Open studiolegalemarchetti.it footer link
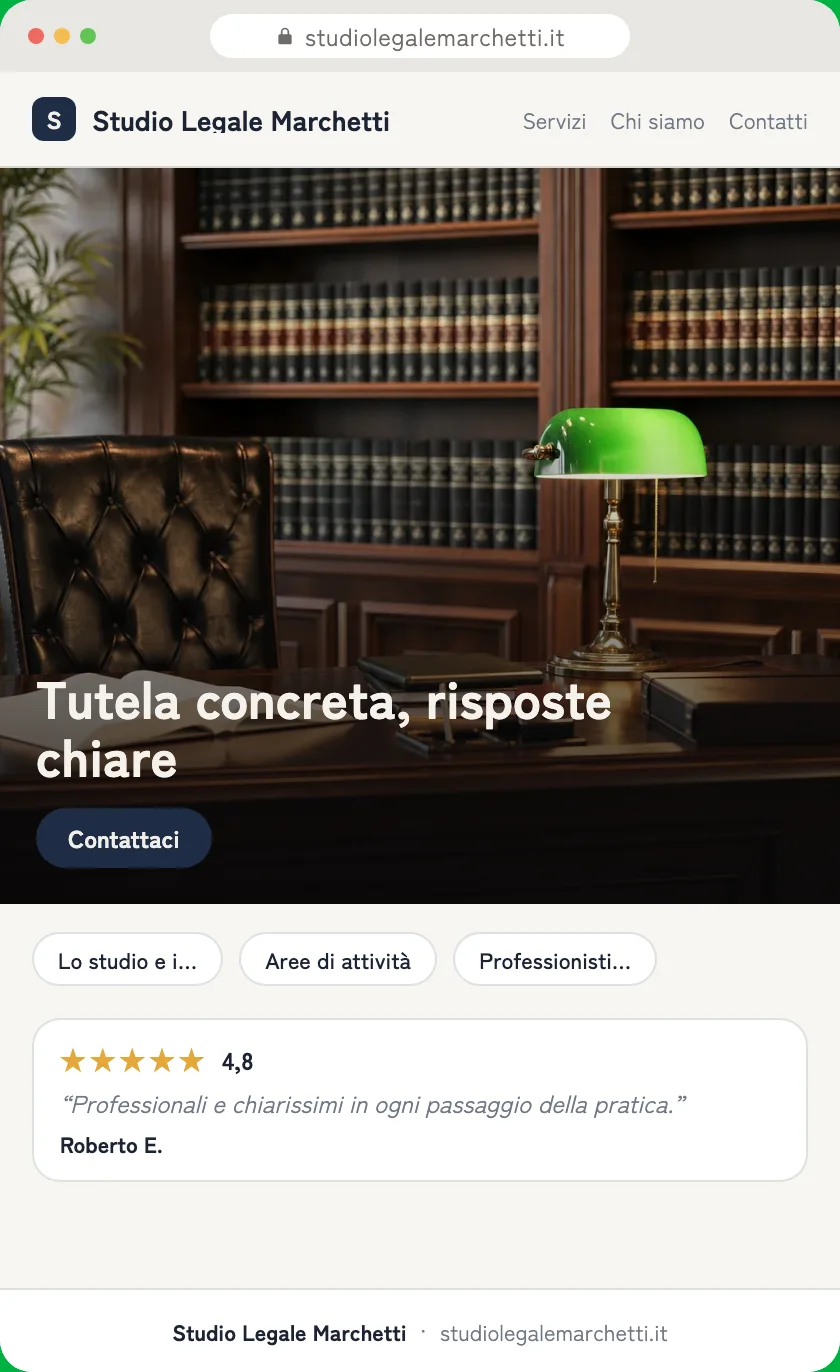Screen dimensions: 840x1372 coord(554,1334)
